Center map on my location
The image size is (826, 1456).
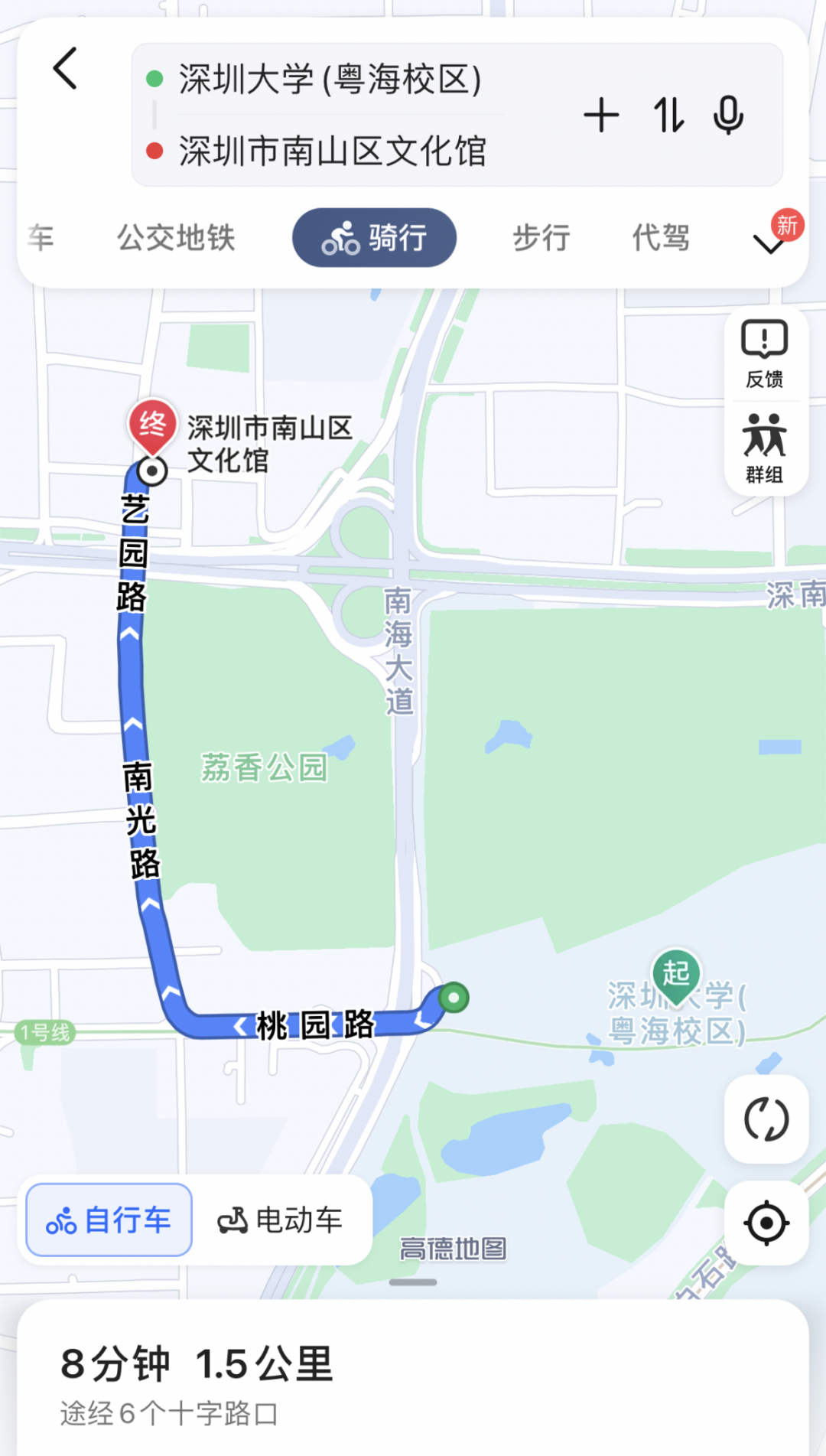pos(766,1223)
